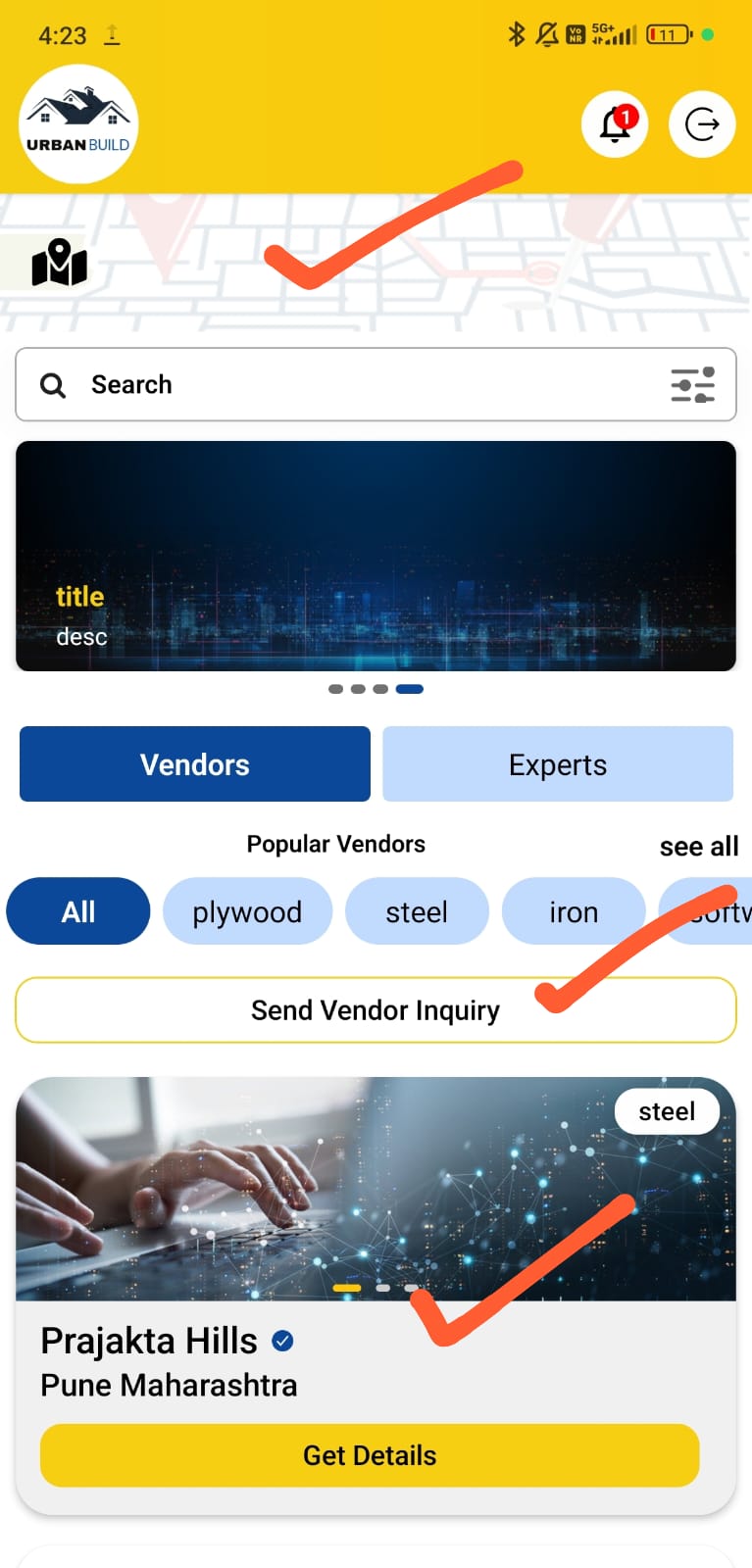Tap the logout icon
This screenshot has width=752, height=1568.
pos(702,124)
